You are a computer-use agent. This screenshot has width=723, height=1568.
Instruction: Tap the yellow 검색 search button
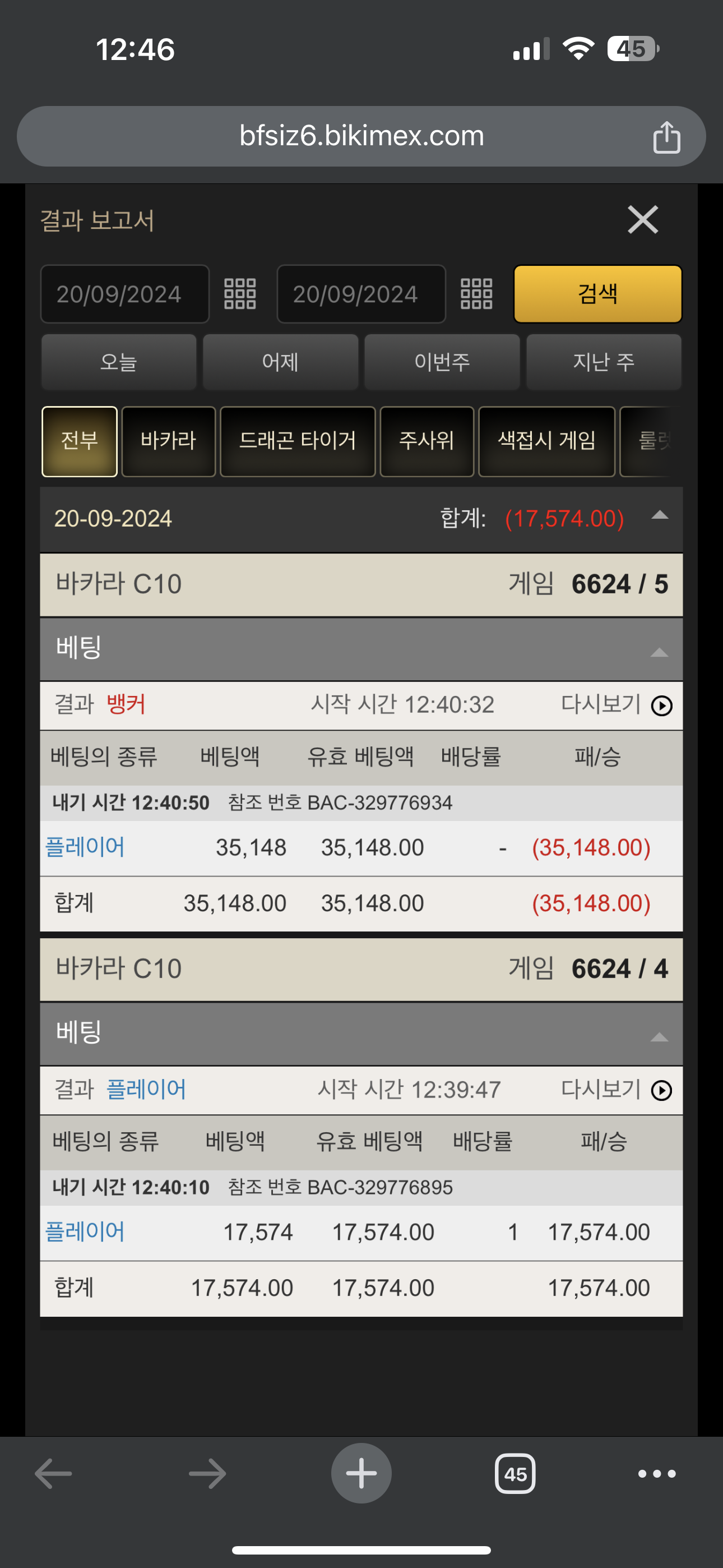tap(597, 294)
